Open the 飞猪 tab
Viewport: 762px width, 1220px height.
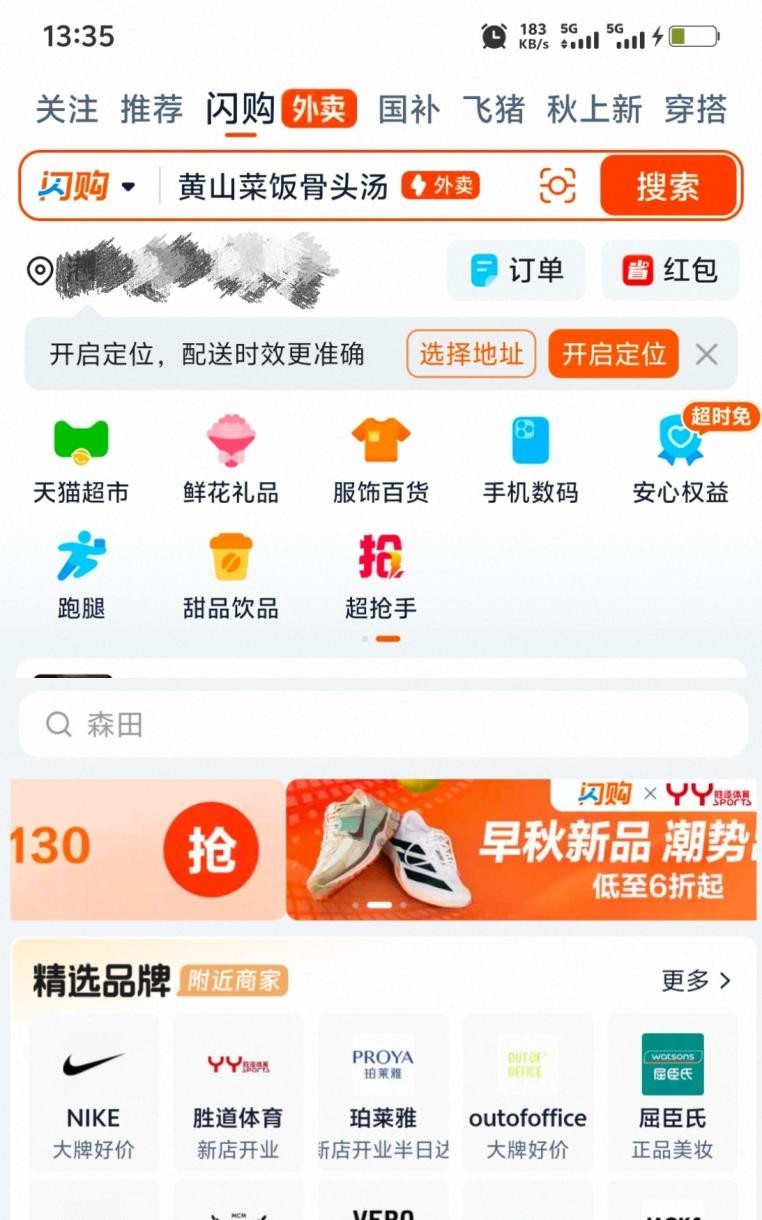pyautogui.click(x=493, y=109)
